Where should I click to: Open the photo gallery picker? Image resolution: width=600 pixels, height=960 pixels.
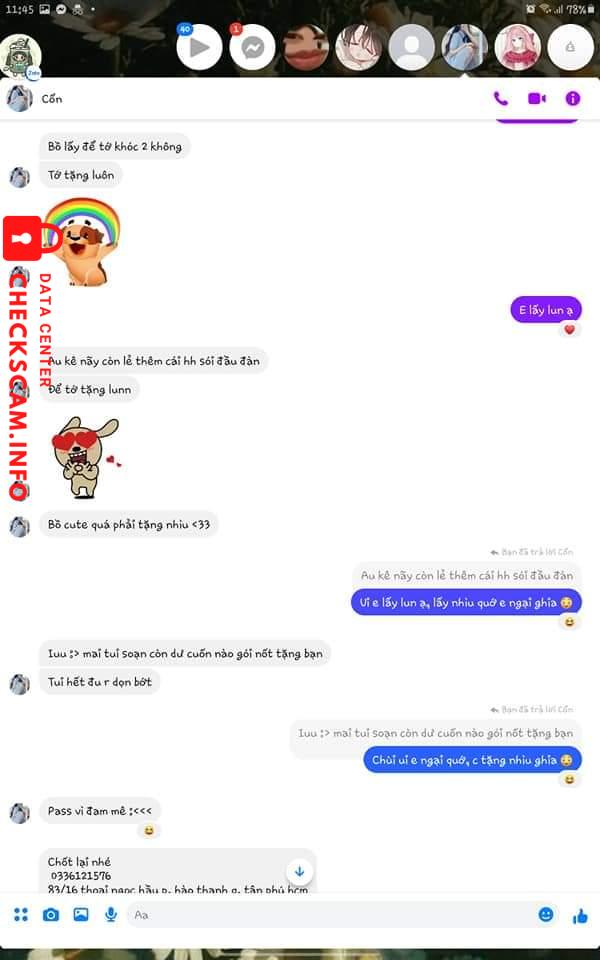coord(81,914)
